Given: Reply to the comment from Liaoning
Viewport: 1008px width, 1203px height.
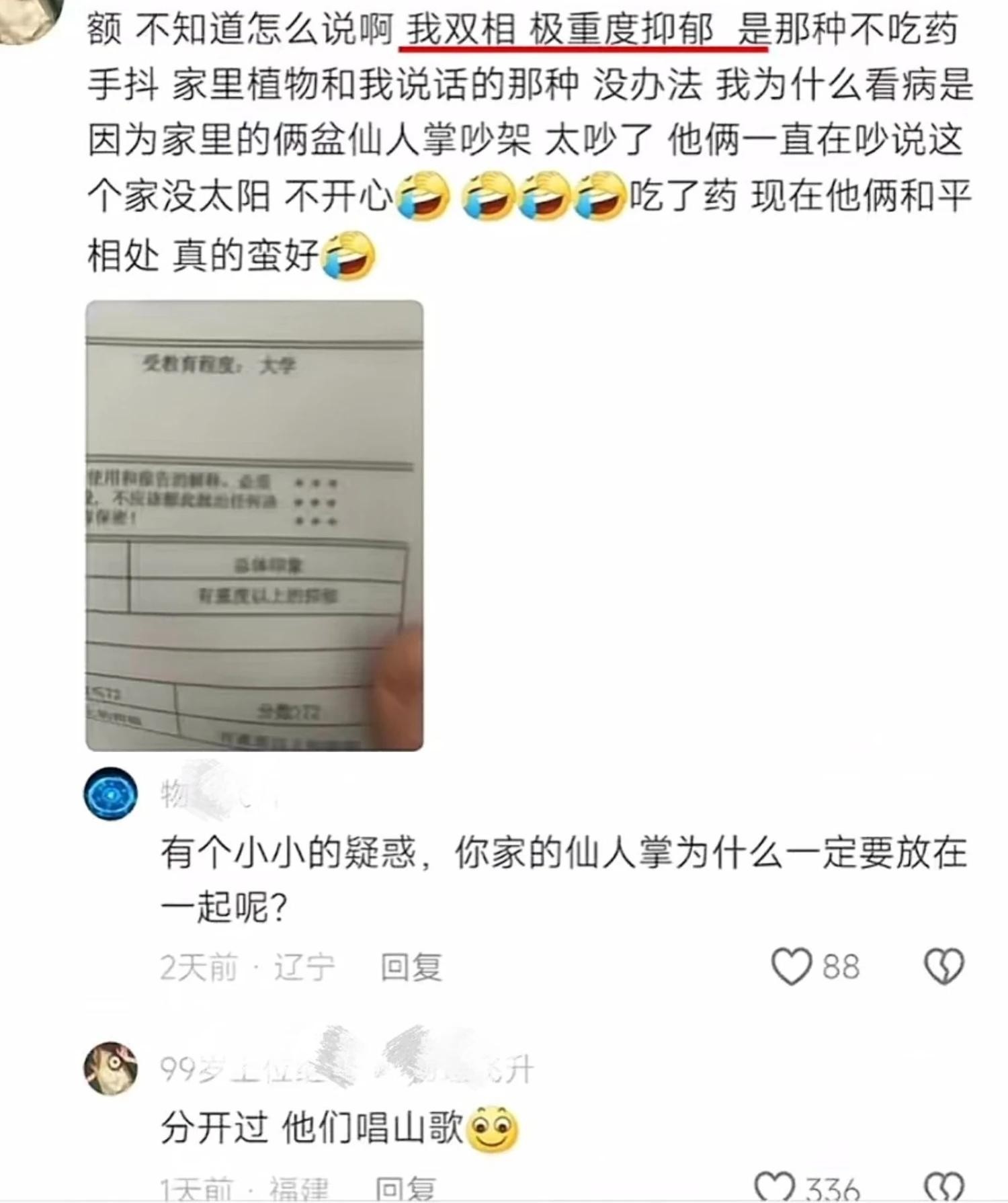Looking at the screenshot, I should click(x=411, y=967).
